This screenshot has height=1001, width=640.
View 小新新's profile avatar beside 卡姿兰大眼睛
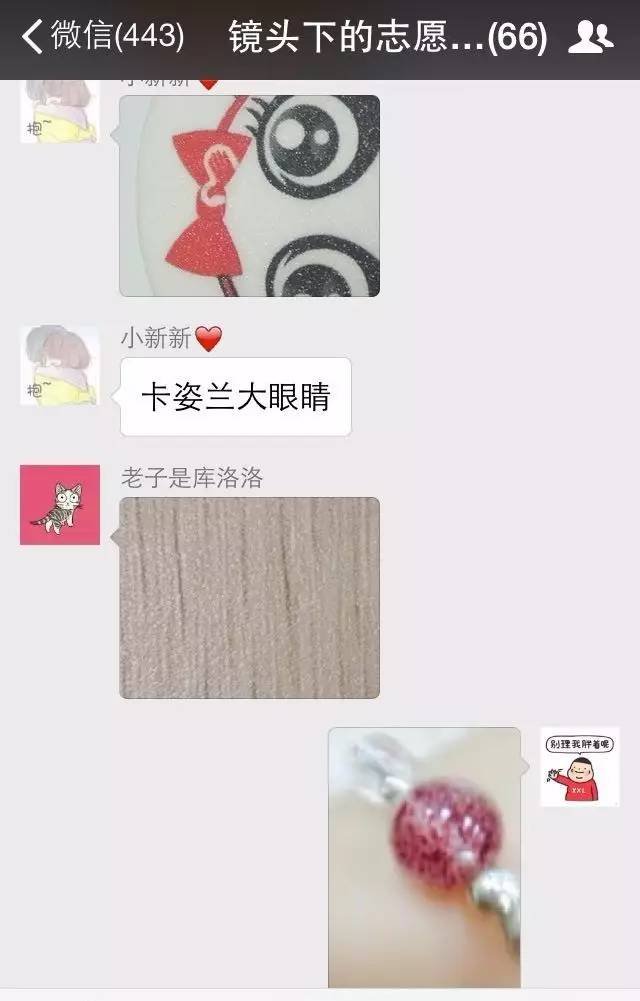tap(60, 366)
